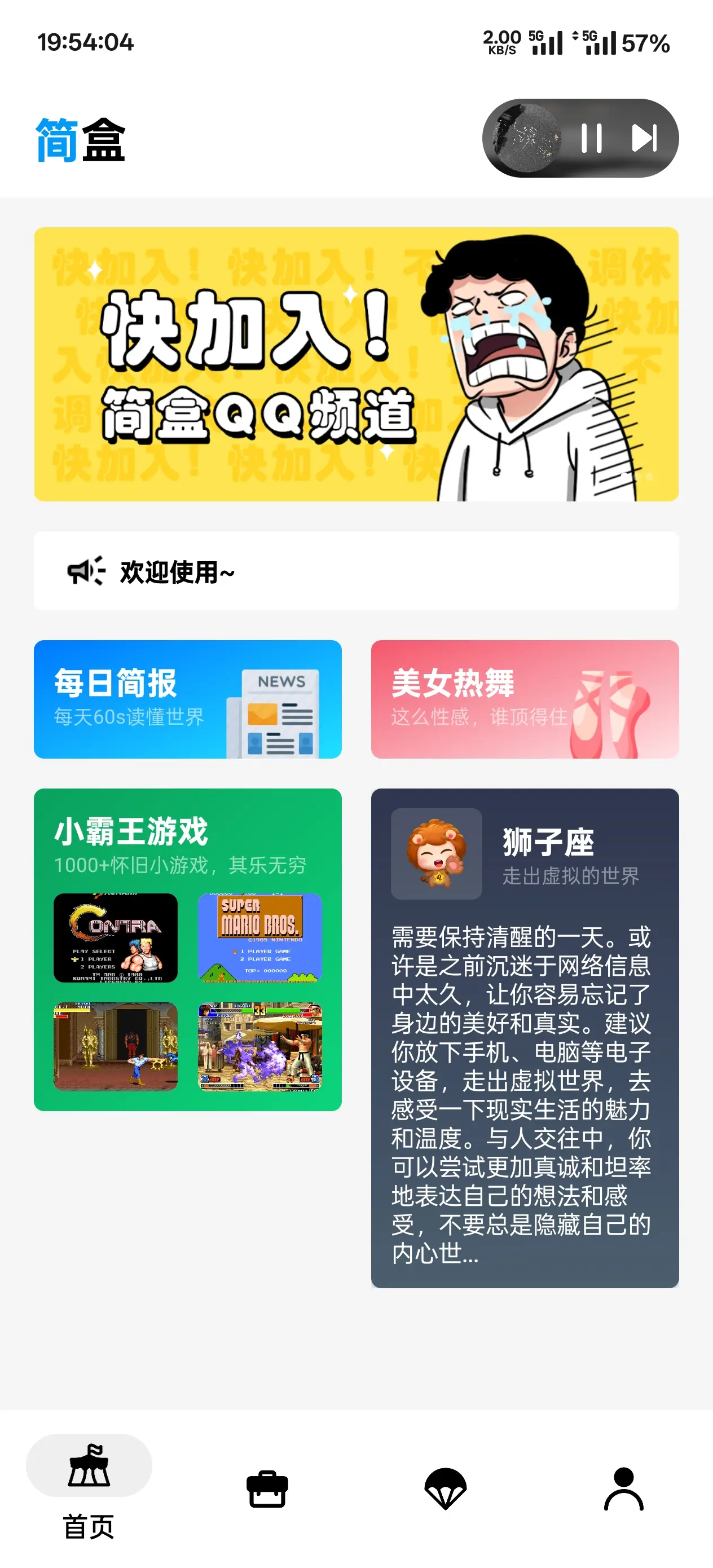Switch to the toolbox briefcase tab
Image resolution: width=713 pixels, height=1568 pixels.
pyautogui.click(x=267, y=1489)
